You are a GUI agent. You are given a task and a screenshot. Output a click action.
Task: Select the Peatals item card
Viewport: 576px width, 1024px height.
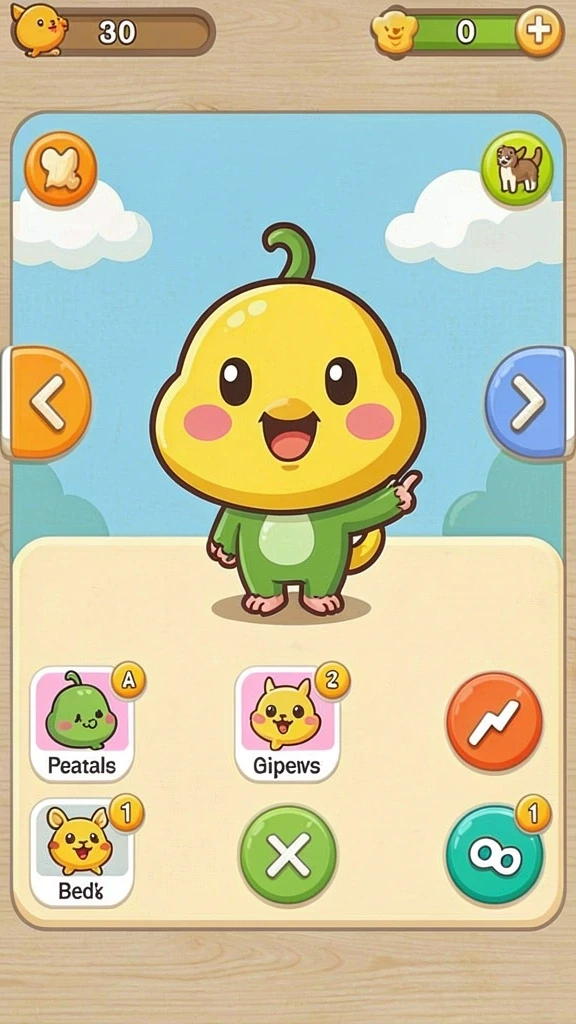click(82, 724)
